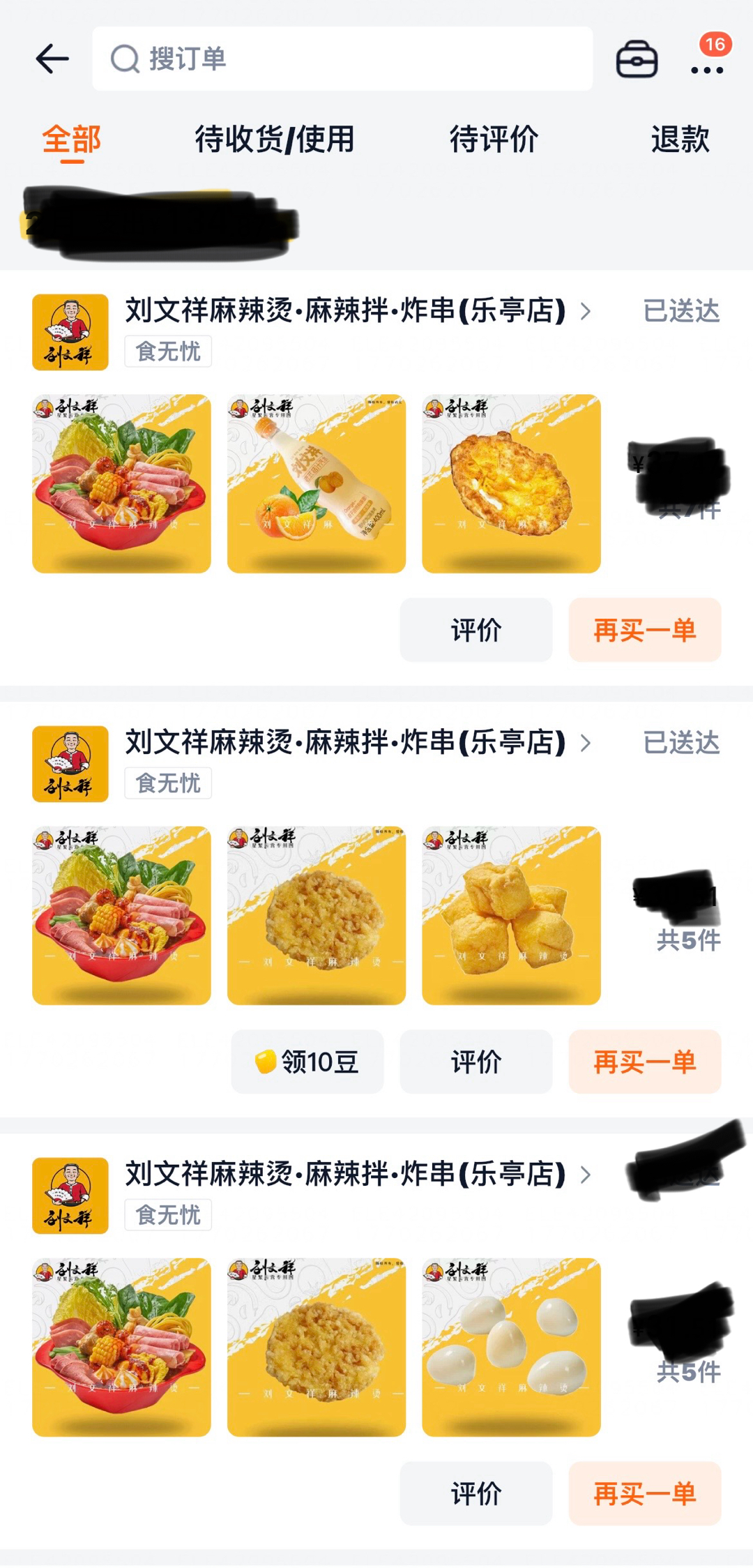Open the tofu puffs product image
Image resolution: width=753 pixels, height=1568 pixels.
click(x=511, y=915)
